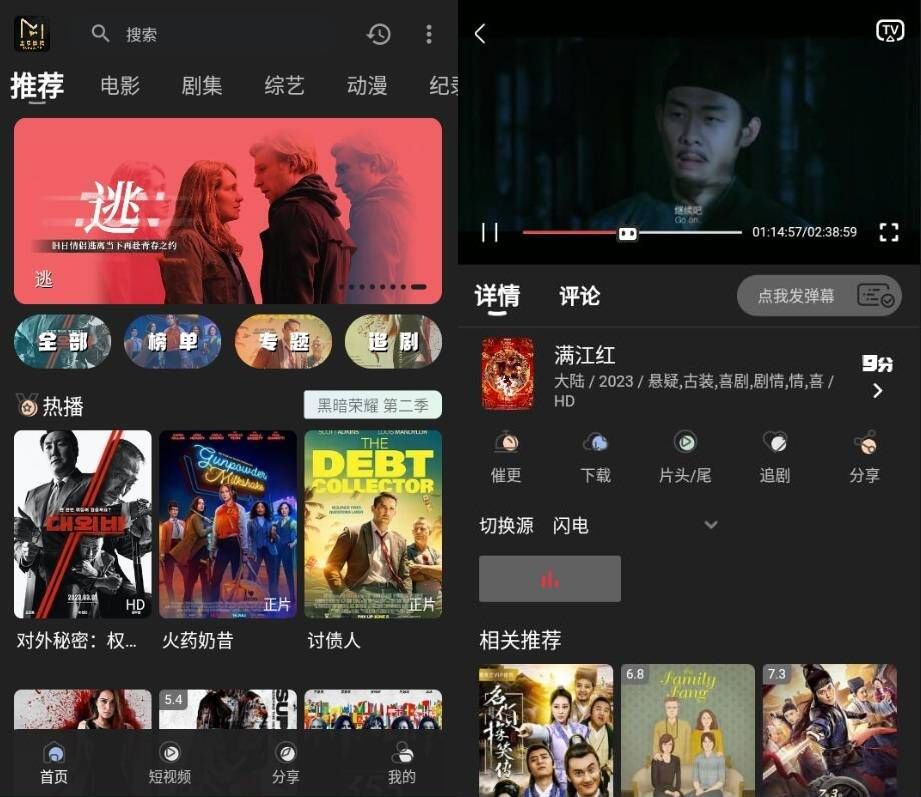Enter fullscreen video mode
Screen dimensions: 921x797
888,232
